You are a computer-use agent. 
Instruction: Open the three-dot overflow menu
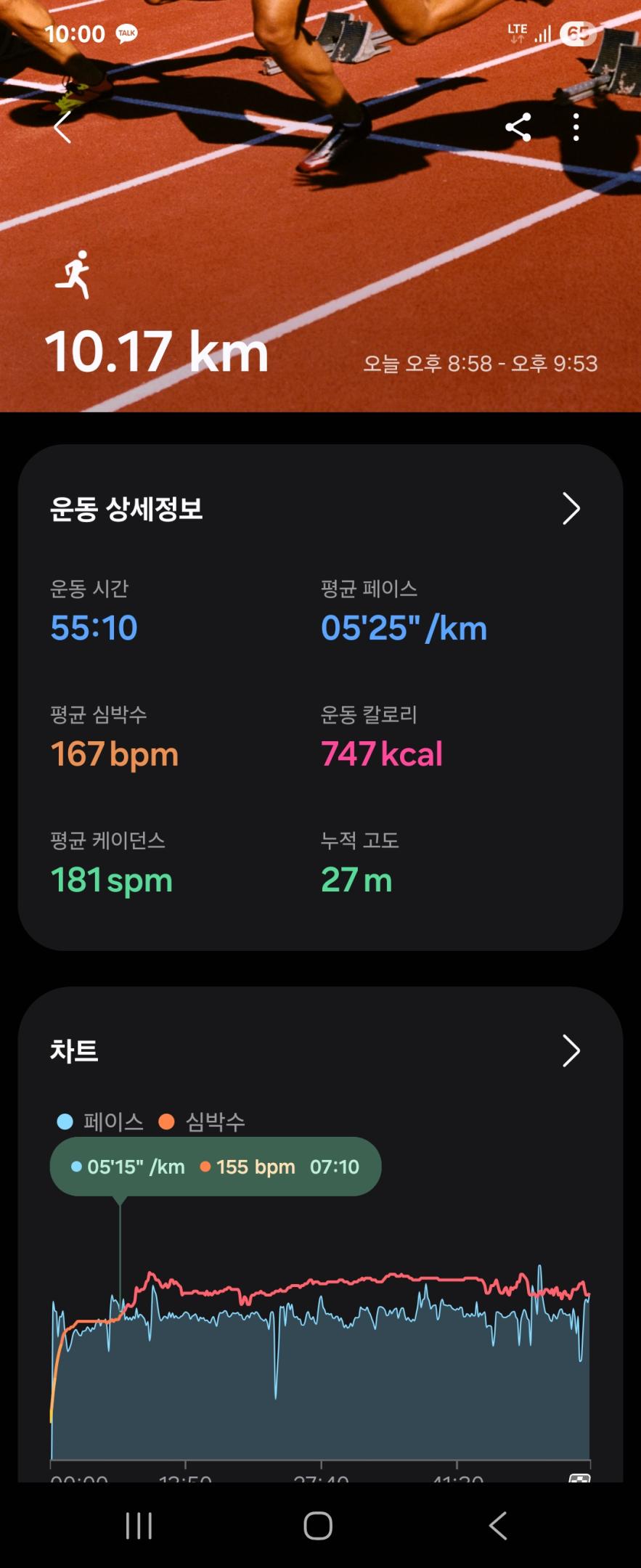tap(576, 128)
